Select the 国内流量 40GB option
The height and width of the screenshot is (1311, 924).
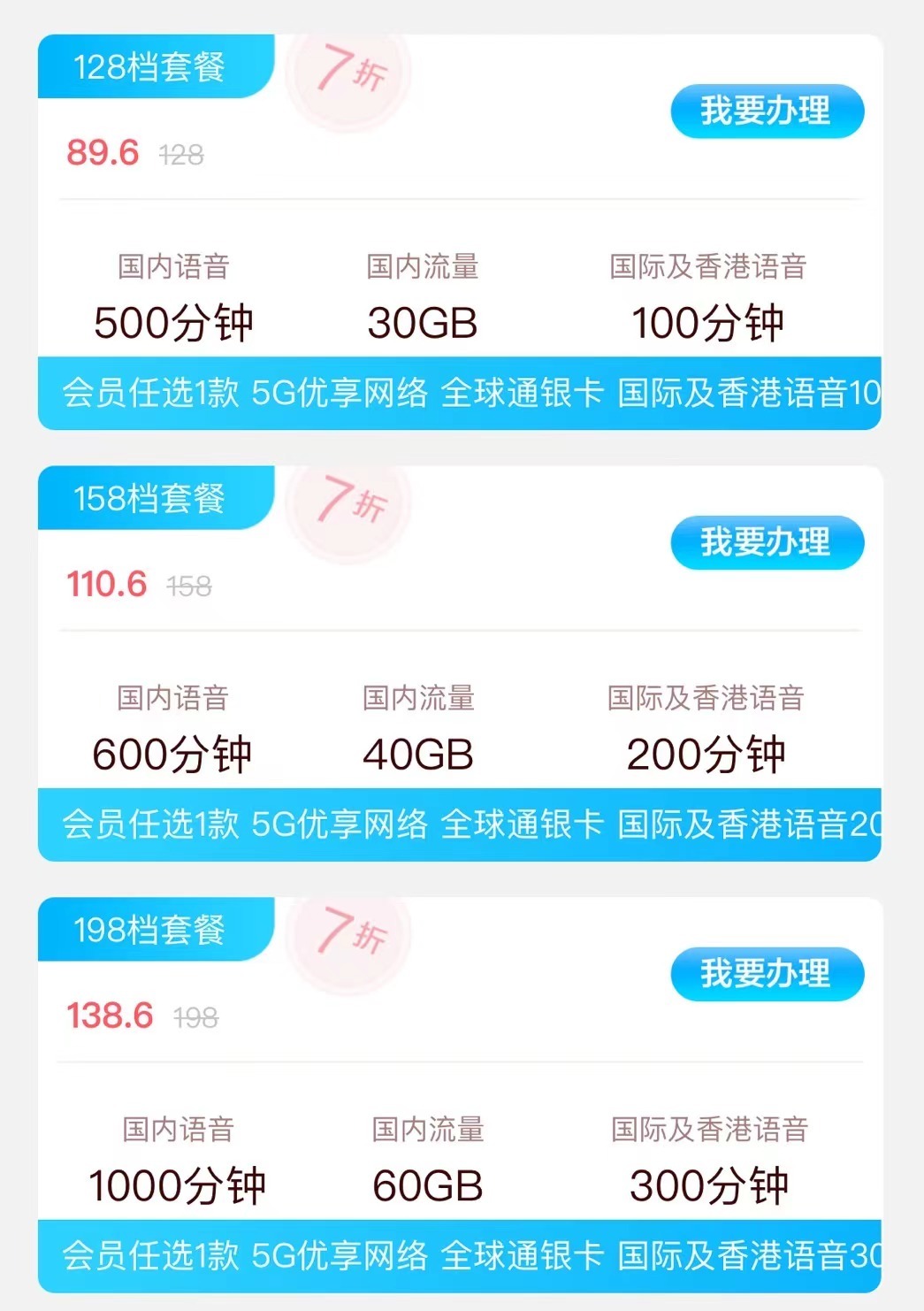(420, 754)
